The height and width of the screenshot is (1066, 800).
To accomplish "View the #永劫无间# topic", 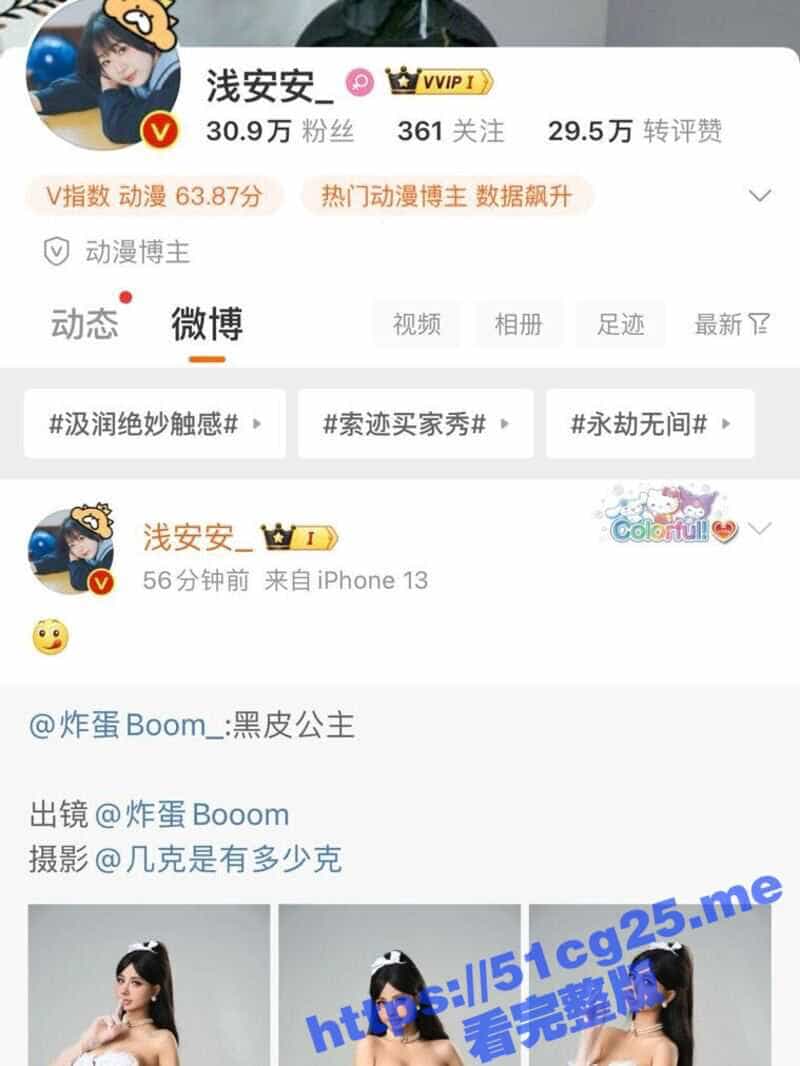I will pyautogui.click(x=650, y=424).
